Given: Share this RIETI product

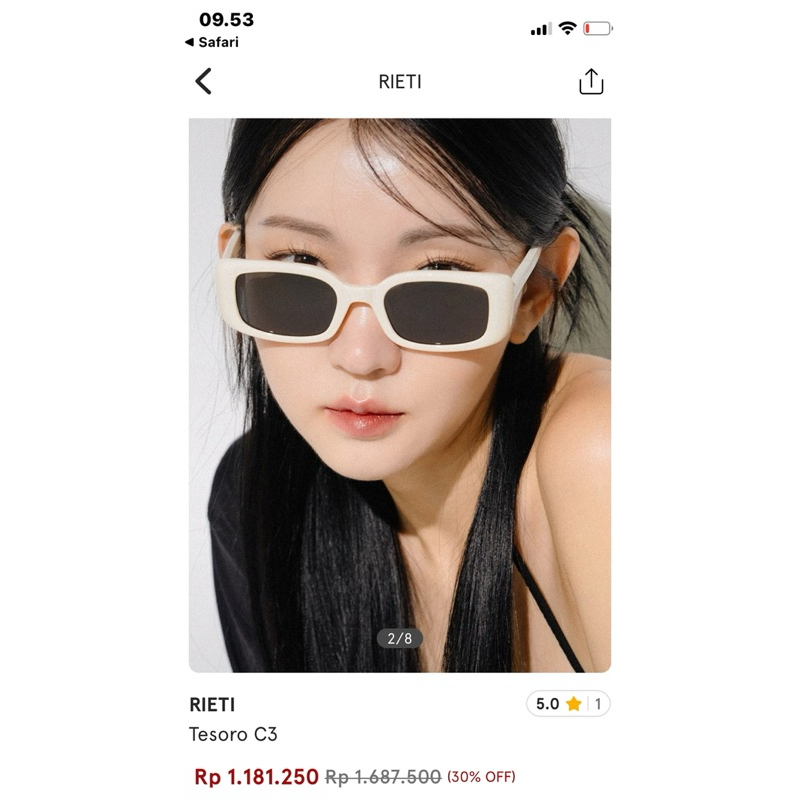Looking at the screenshot, I should coord(591,82).
